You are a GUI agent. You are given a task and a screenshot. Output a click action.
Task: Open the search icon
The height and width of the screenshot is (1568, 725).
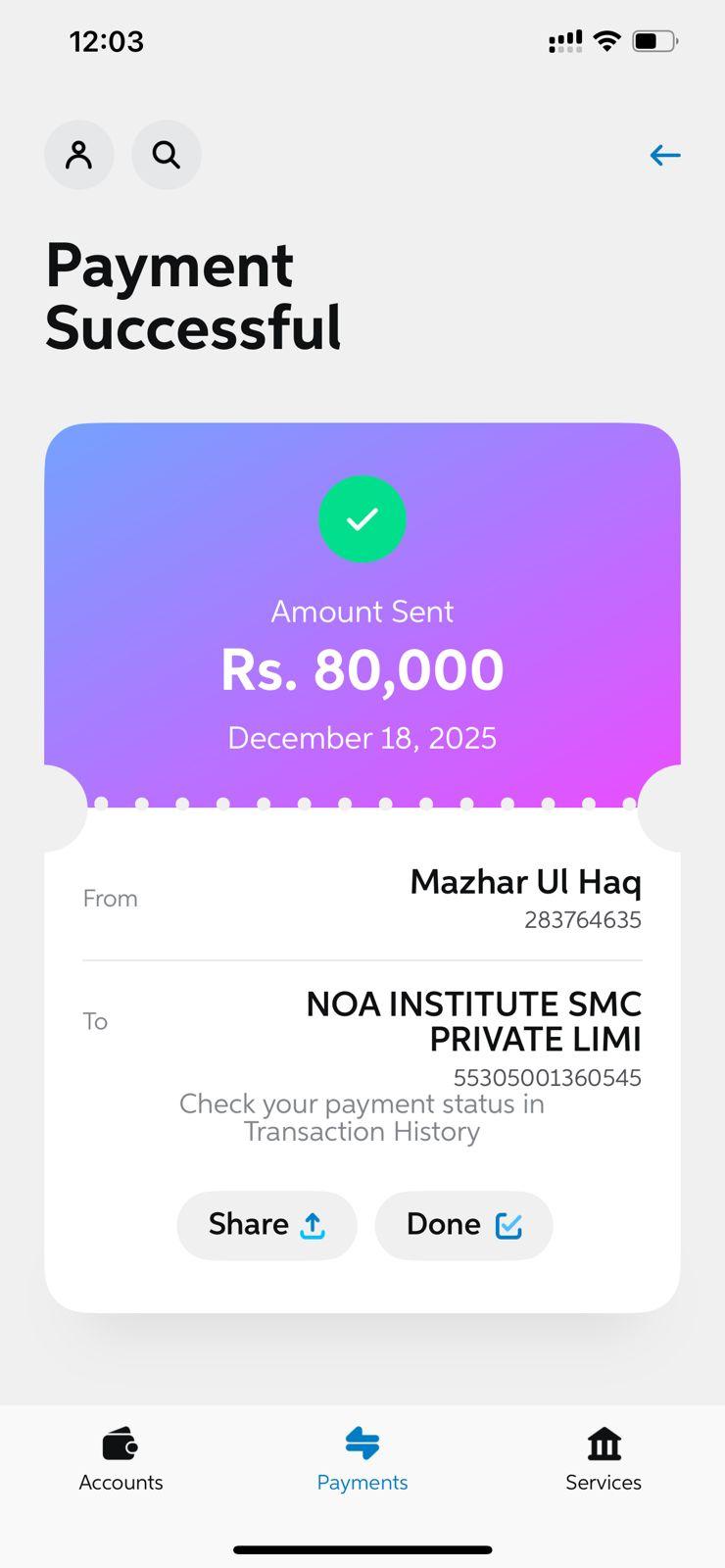point(167,155)
